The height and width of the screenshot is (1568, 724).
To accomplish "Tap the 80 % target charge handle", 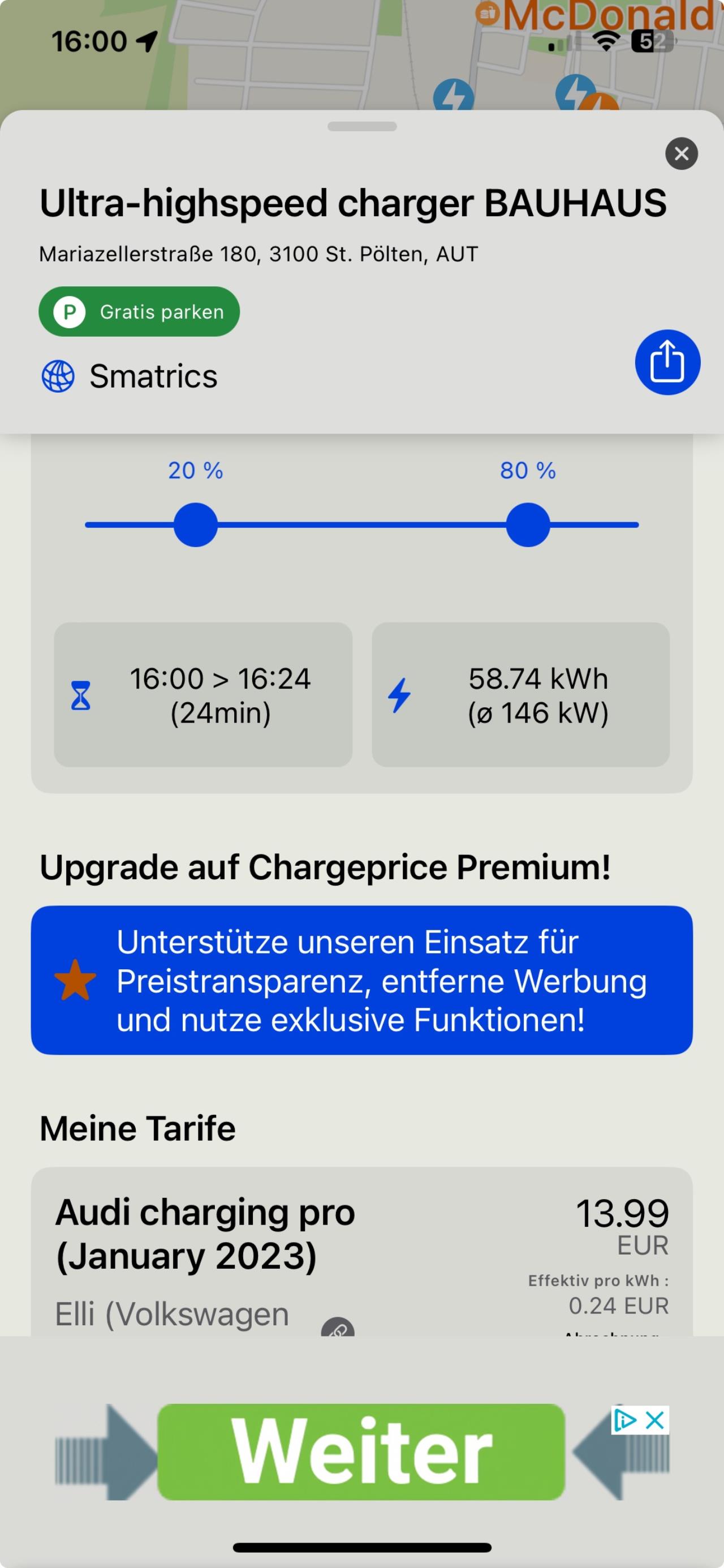I will tap(528, 525).
